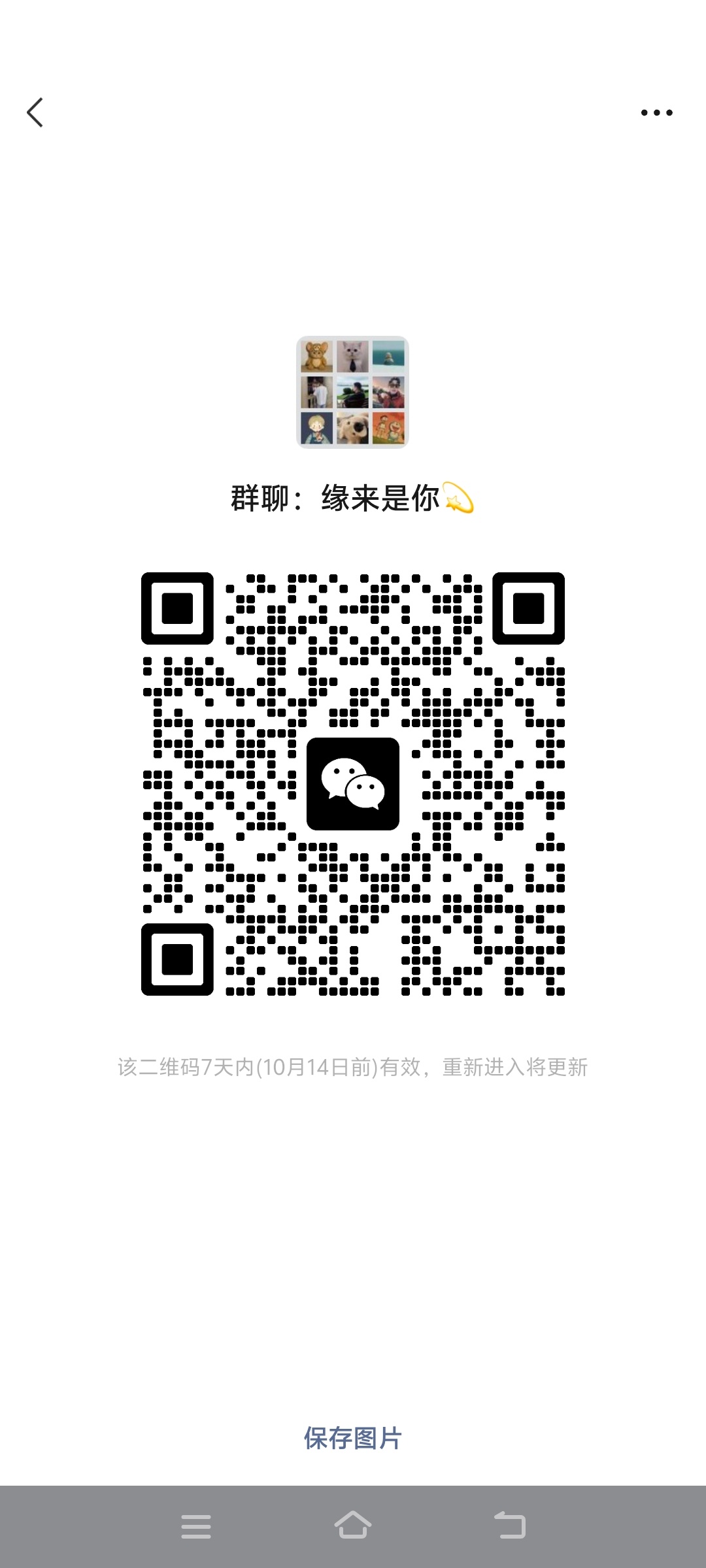Open the three-dot overflow menu

coord(656,112)
